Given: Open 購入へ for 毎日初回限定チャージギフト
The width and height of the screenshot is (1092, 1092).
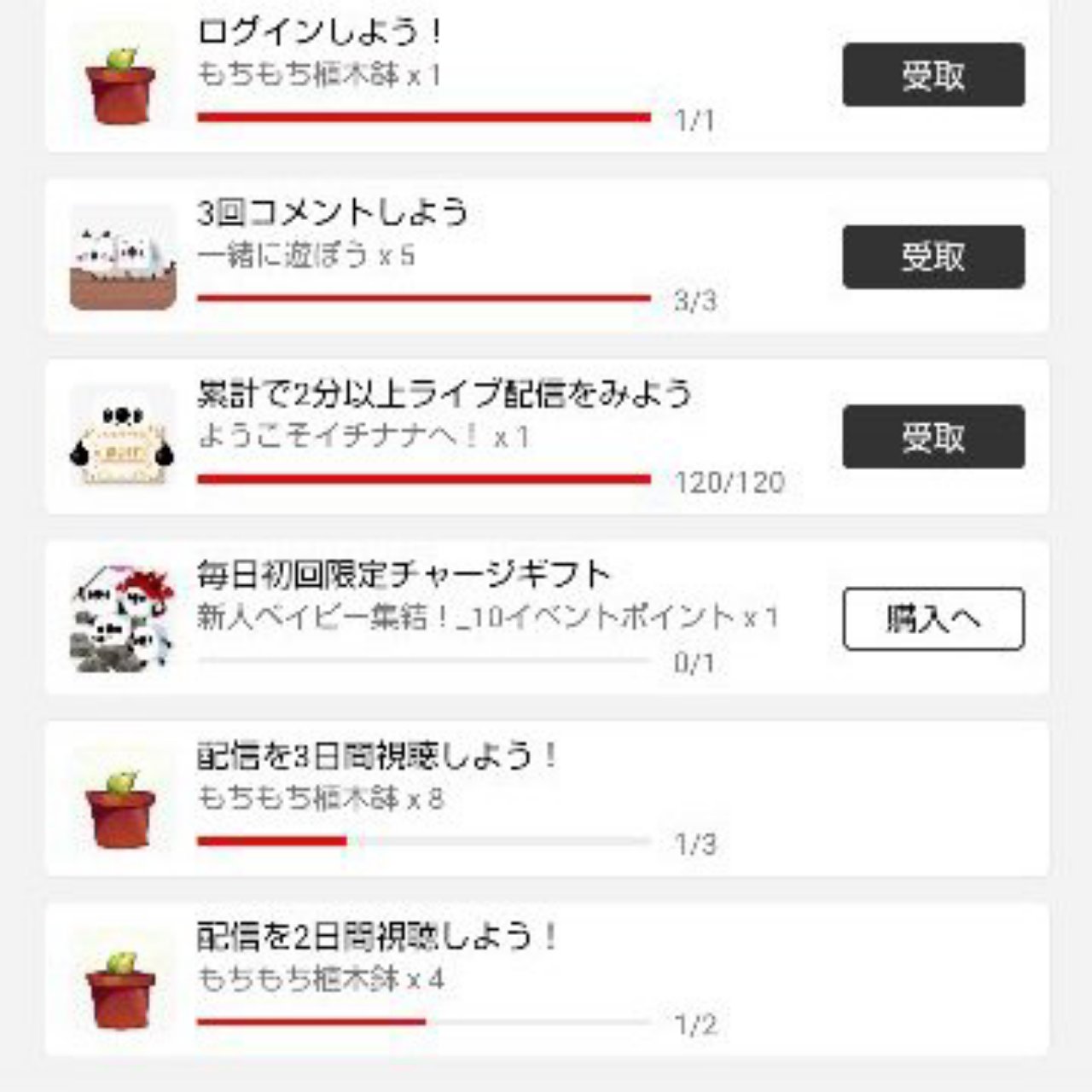Looking at the screenshot, I should point(933,619).
